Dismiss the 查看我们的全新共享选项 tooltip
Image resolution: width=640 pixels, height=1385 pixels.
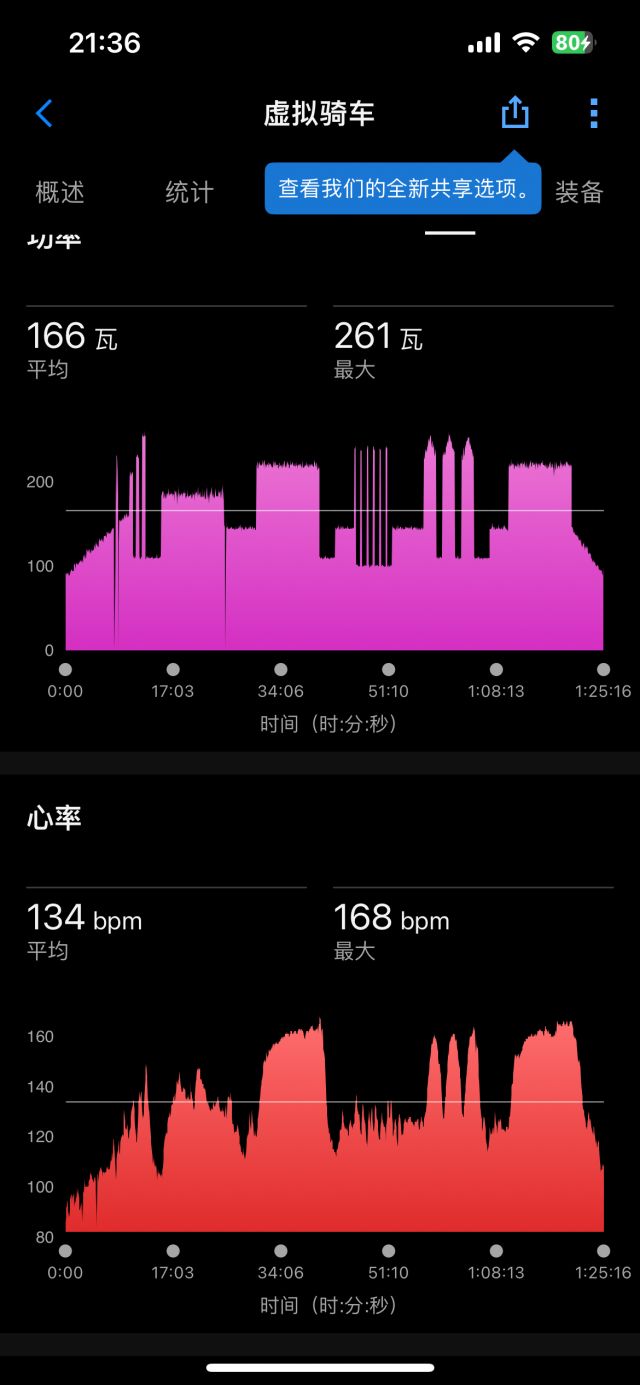pyautogui.click(x=403, y=189)
